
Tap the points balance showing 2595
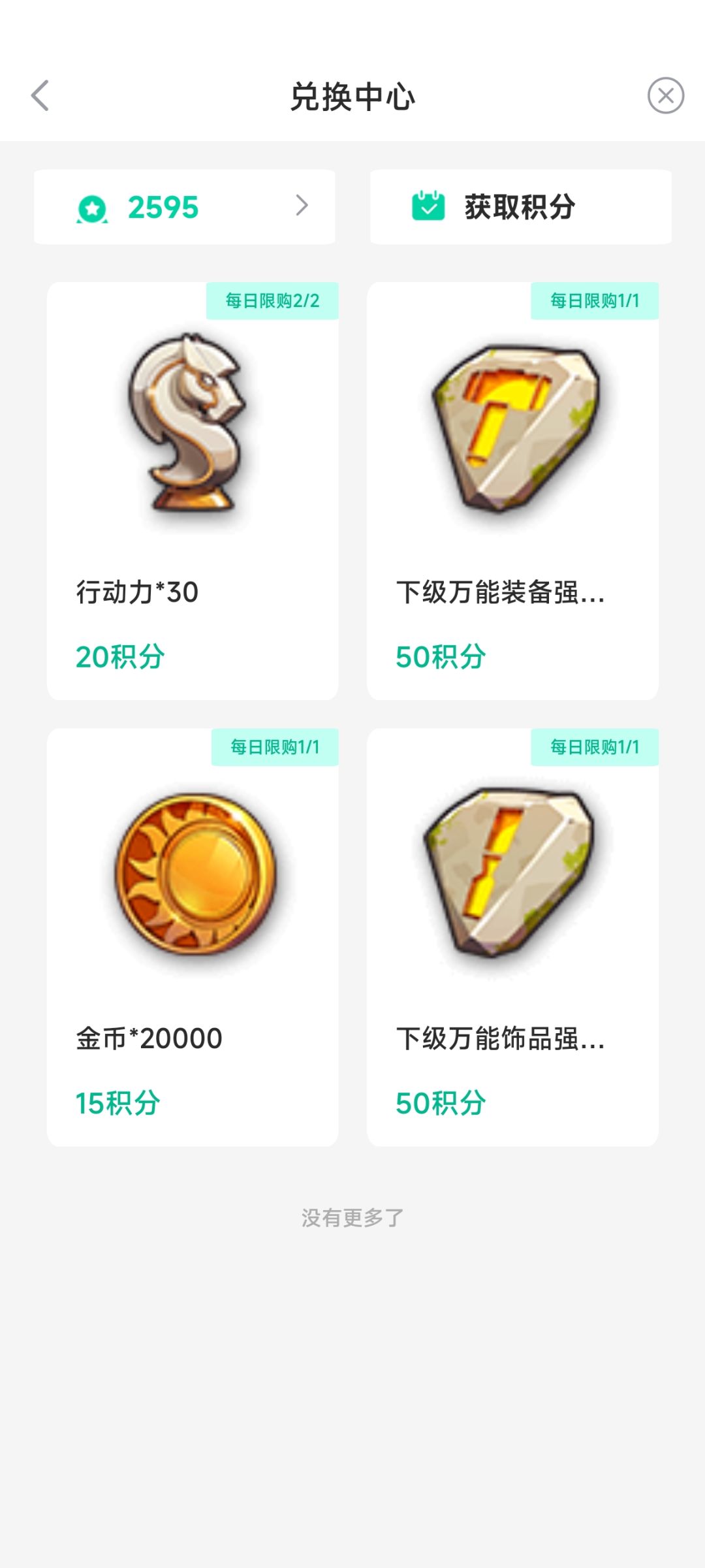[163, 206]
